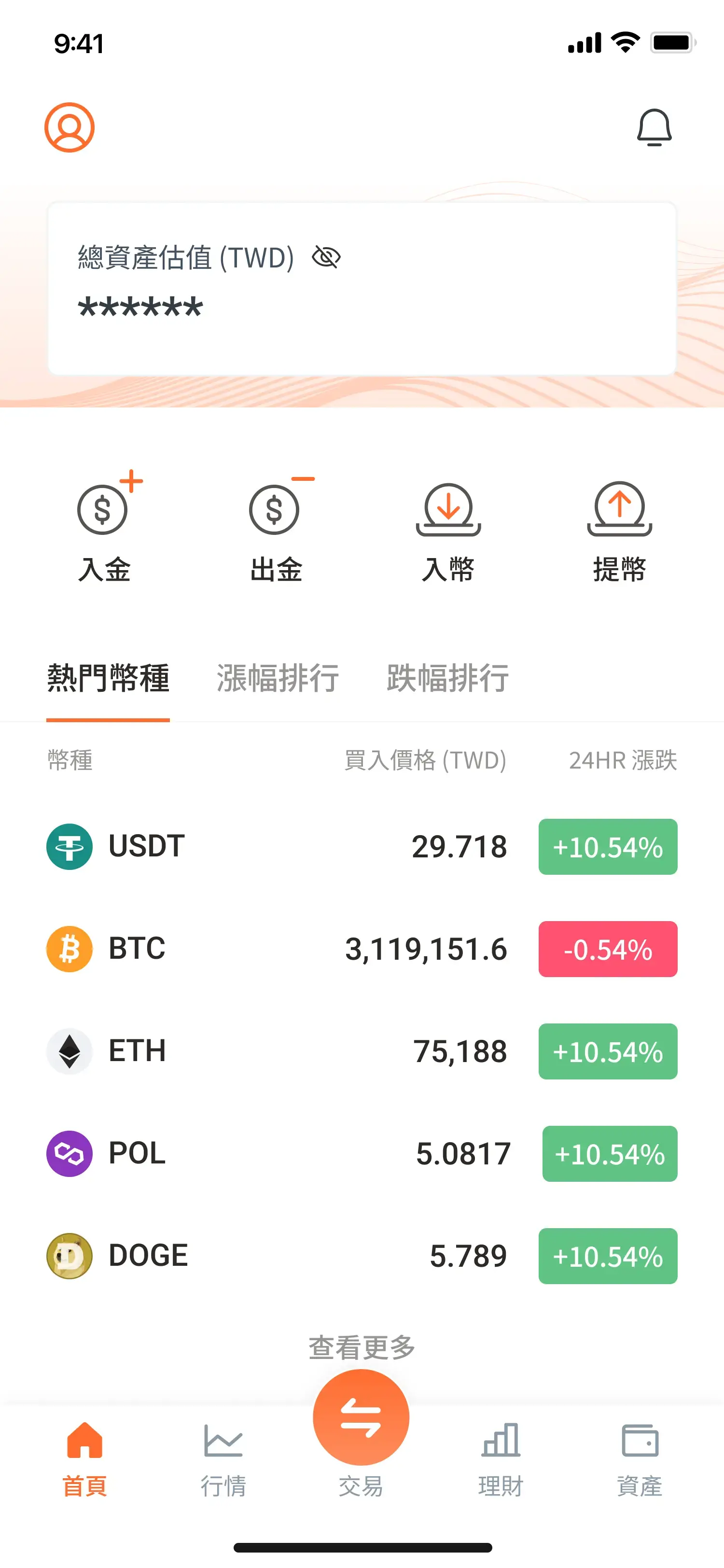Tap the DOGE coin icon
The width and height of the screenshot is (724, 1568).
[70, 1255]
